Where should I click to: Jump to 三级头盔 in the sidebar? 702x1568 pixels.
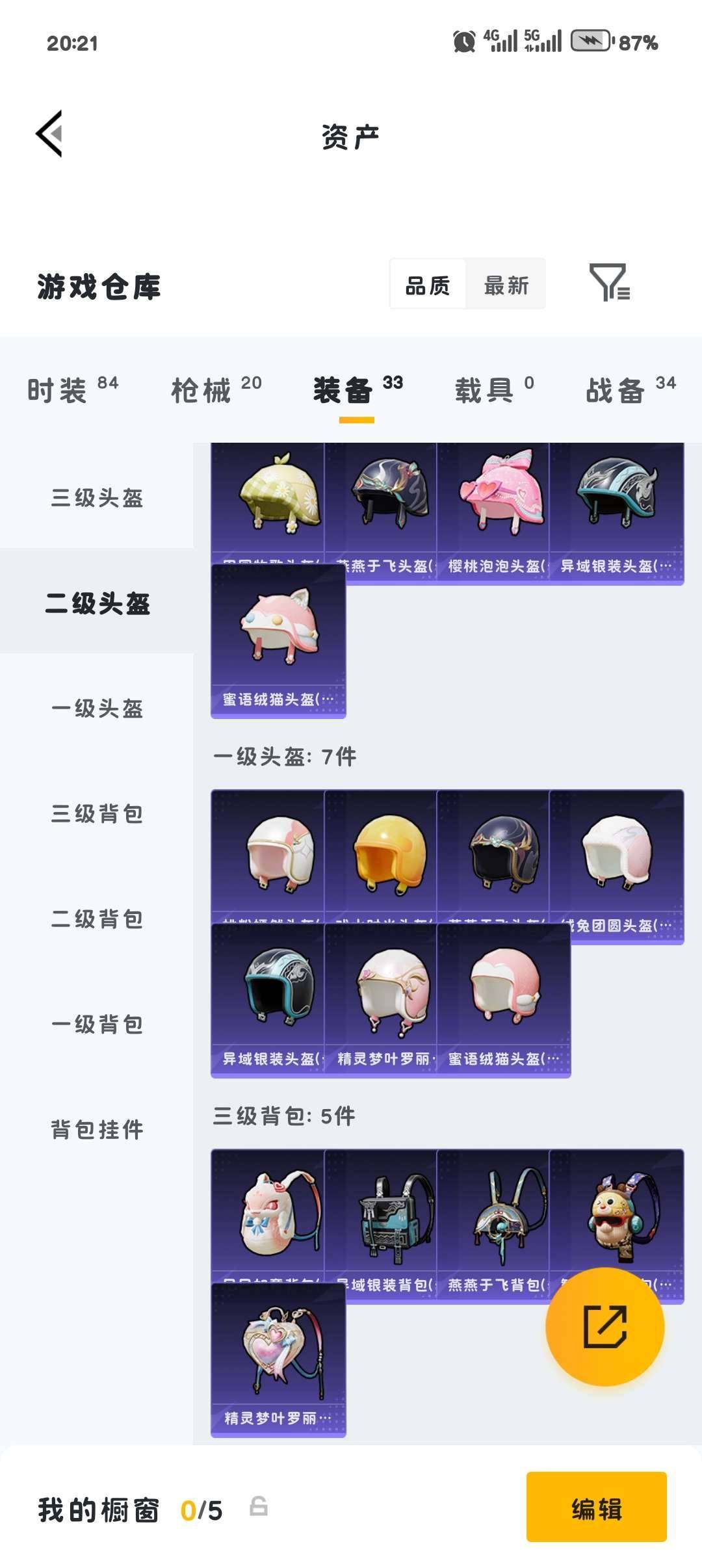(97, 498)
